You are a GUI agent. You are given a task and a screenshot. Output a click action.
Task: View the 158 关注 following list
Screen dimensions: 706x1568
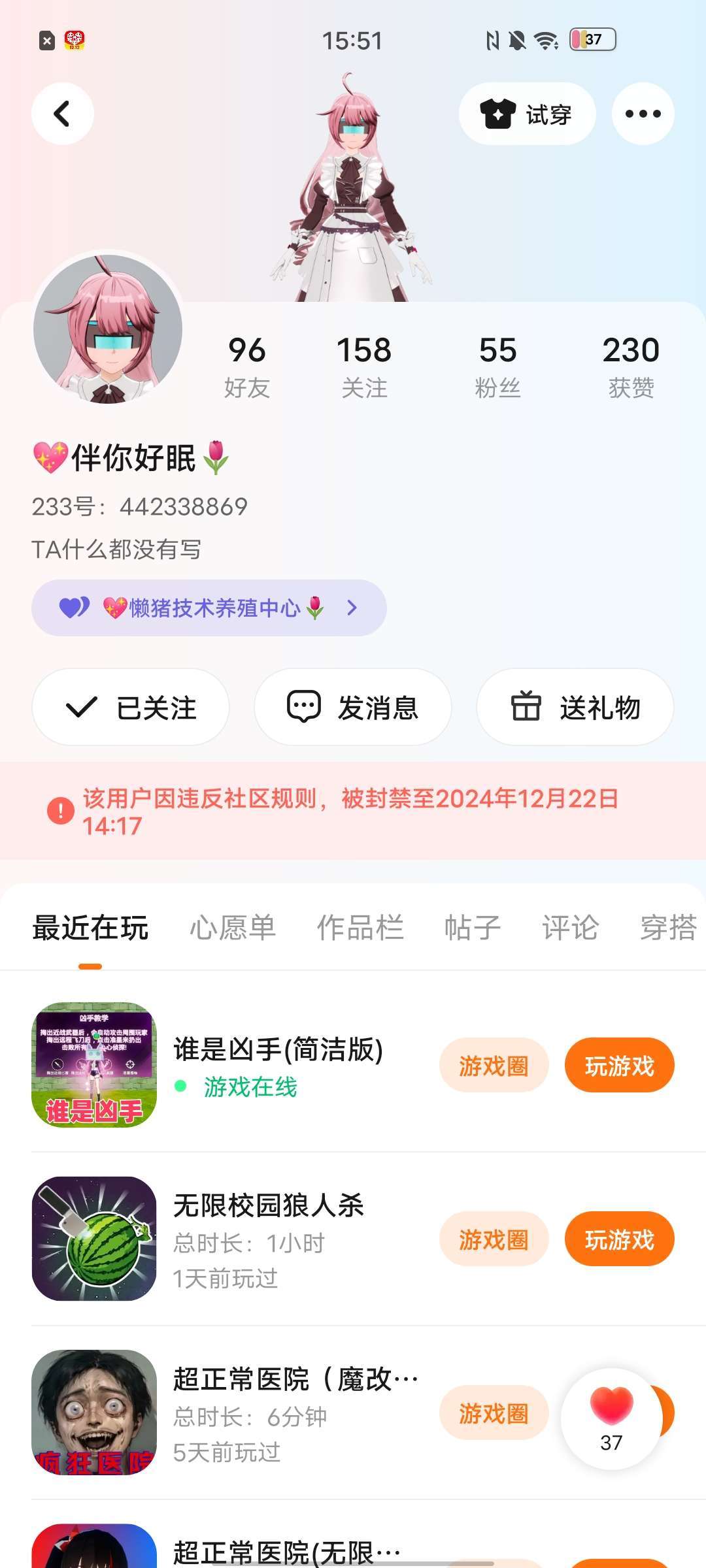pyautogui.click(x=364, y=366)
